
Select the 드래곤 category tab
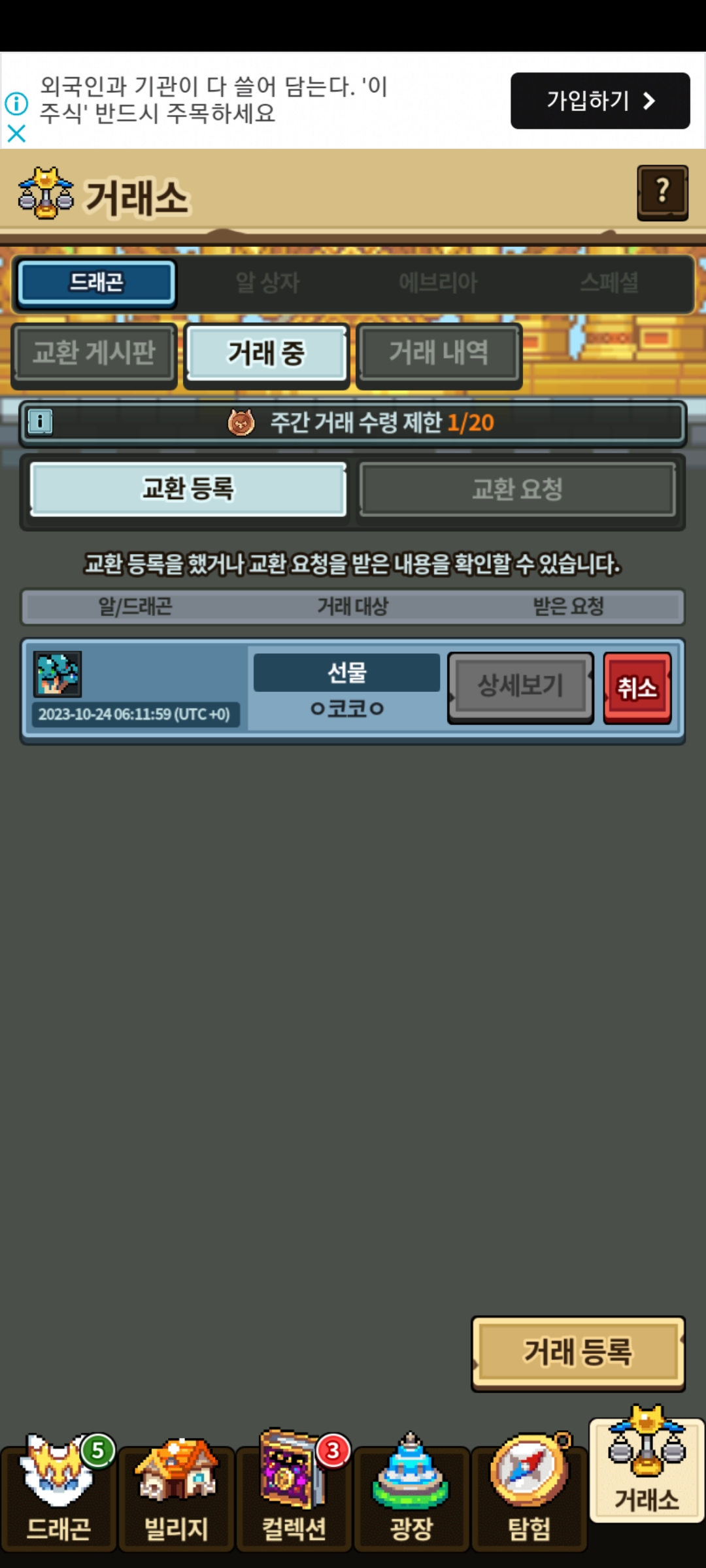click(97, 283)
